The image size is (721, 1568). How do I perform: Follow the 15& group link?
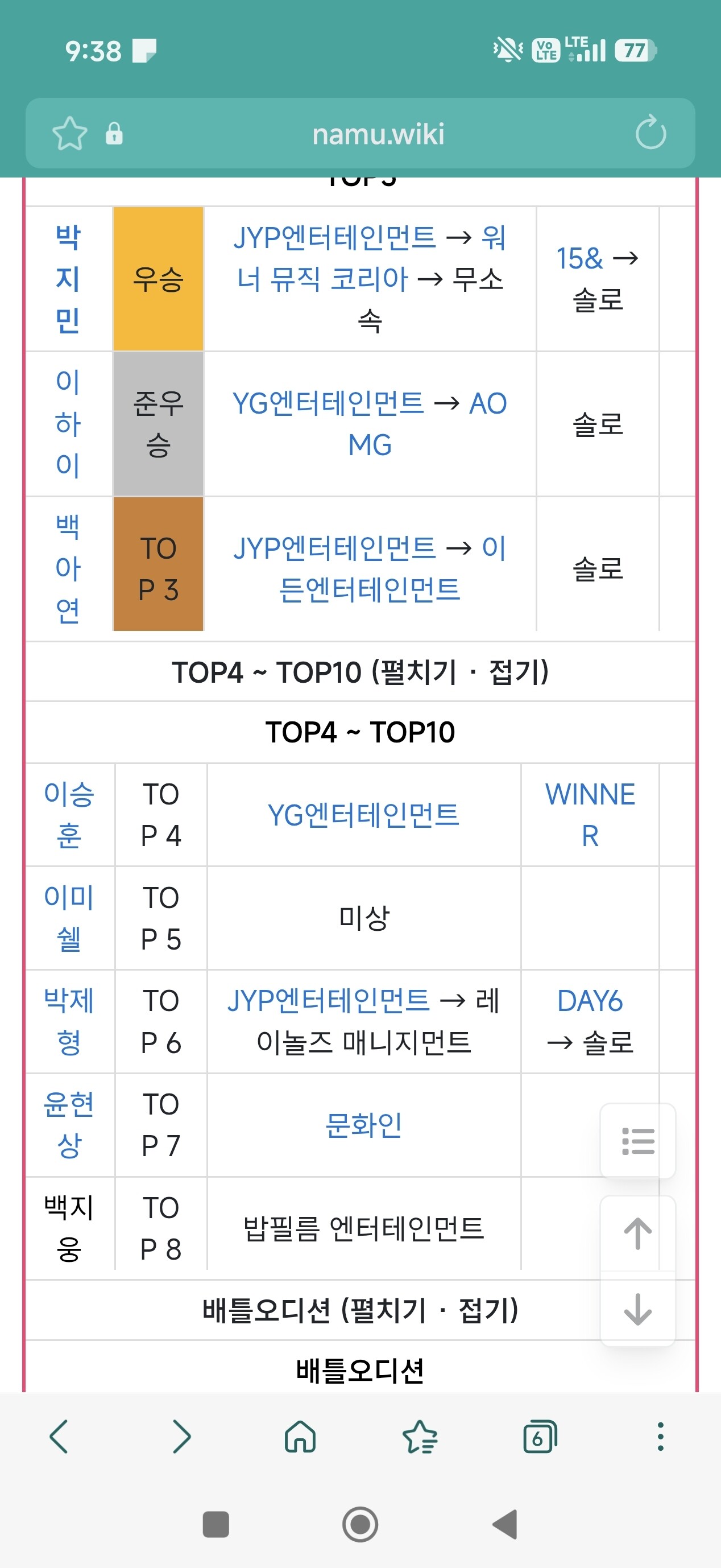coord(579,258)
